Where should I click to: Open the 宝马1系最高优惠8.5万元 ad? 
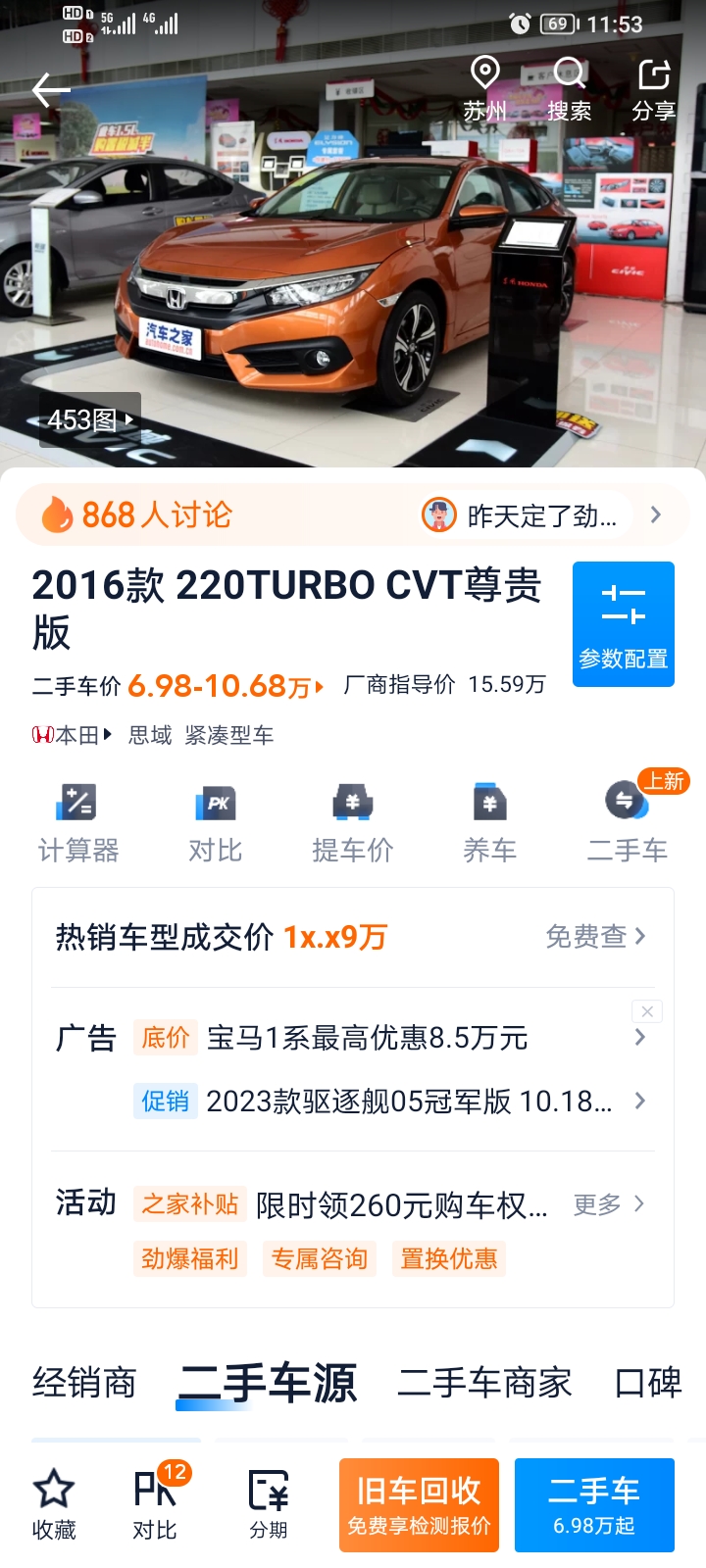367,1038
